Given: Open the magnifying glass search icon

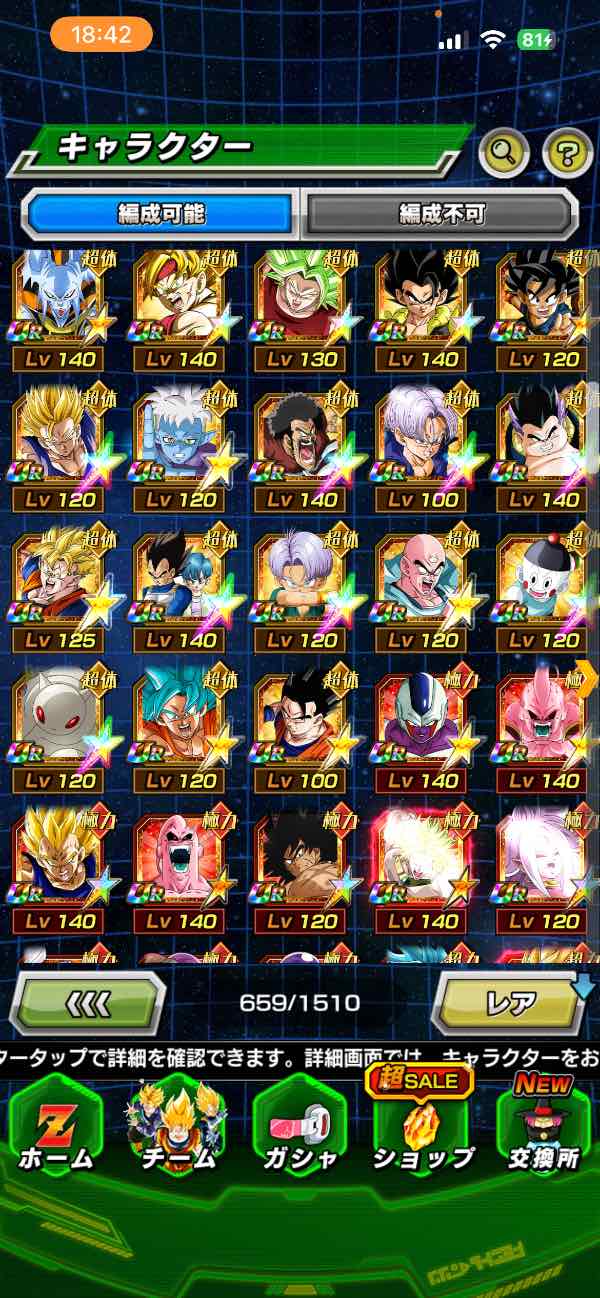Looking at the screenshot, I should pos(504,154).
